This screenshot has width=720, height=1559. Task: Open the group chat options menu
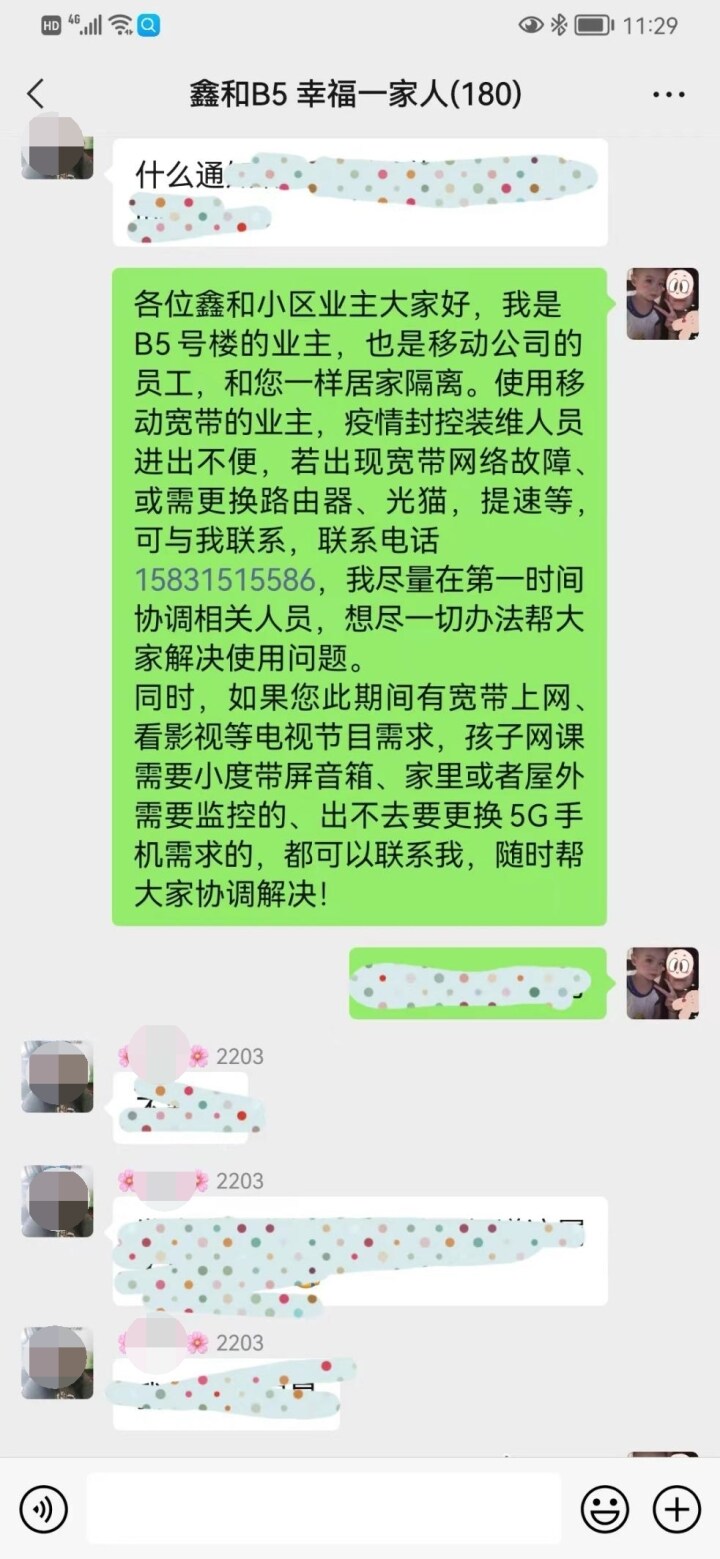[x=668, y=95]
